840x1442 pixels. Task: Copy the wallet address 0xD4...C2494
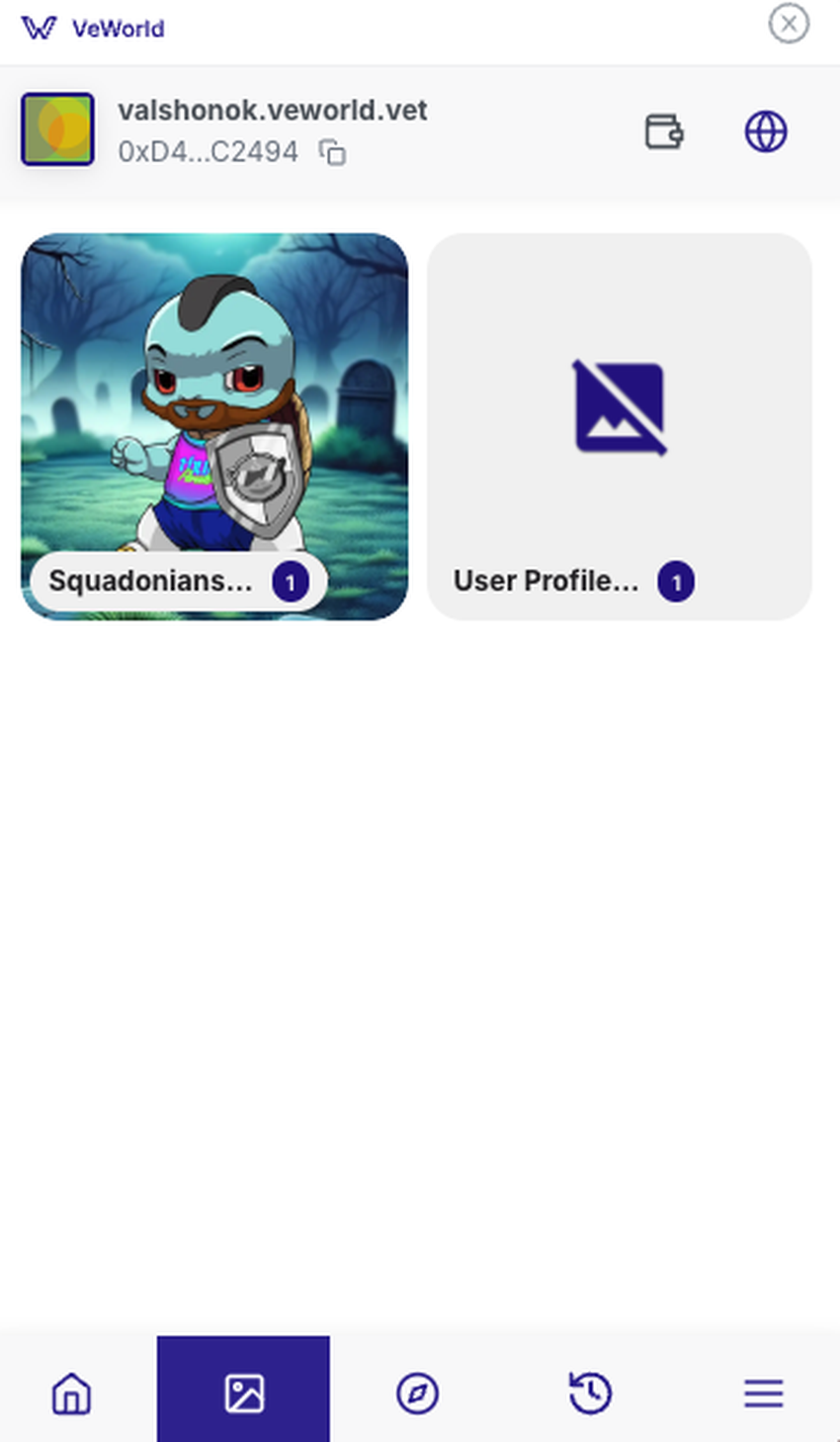tap(333, 152)
